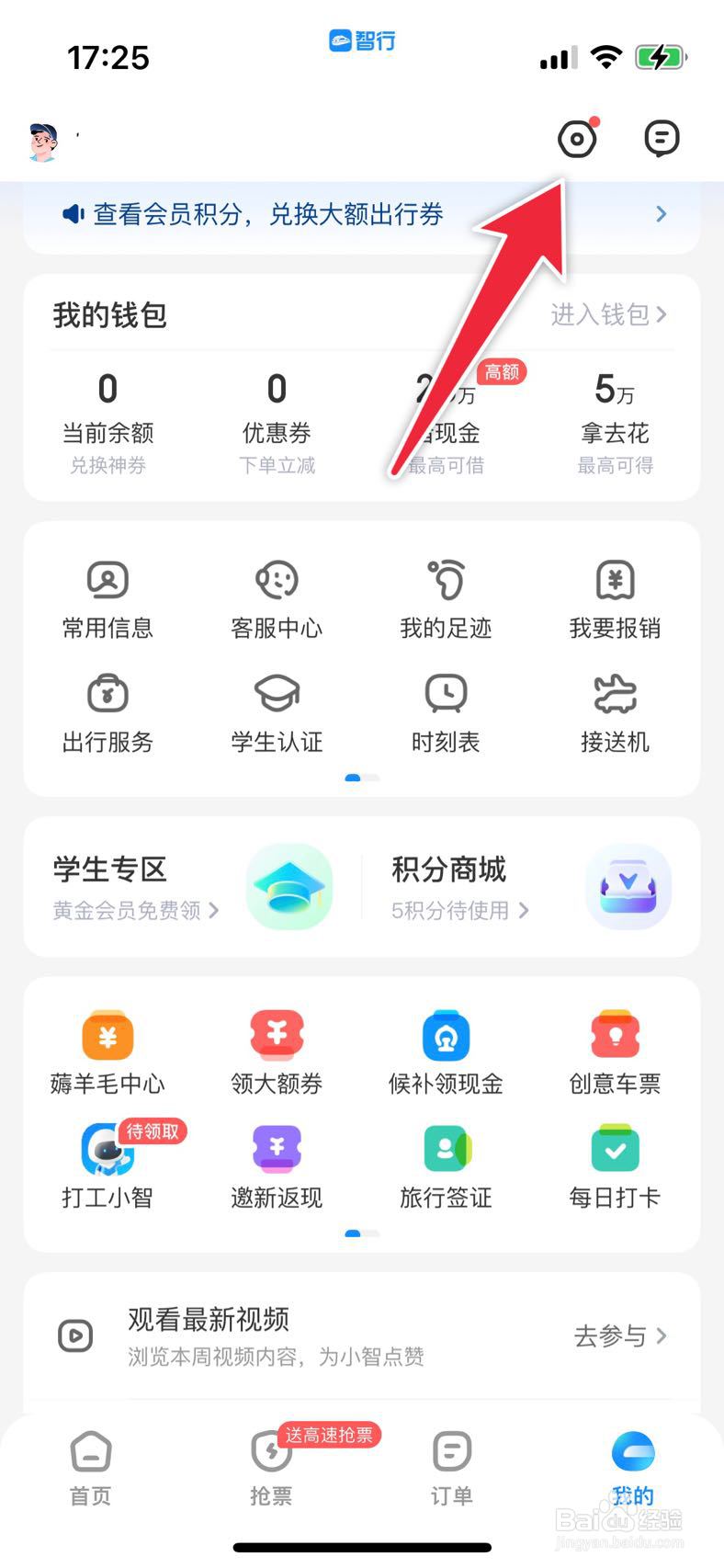Open 接送机 airport transfer
The image size is (724, 1568).
point(615,713)
